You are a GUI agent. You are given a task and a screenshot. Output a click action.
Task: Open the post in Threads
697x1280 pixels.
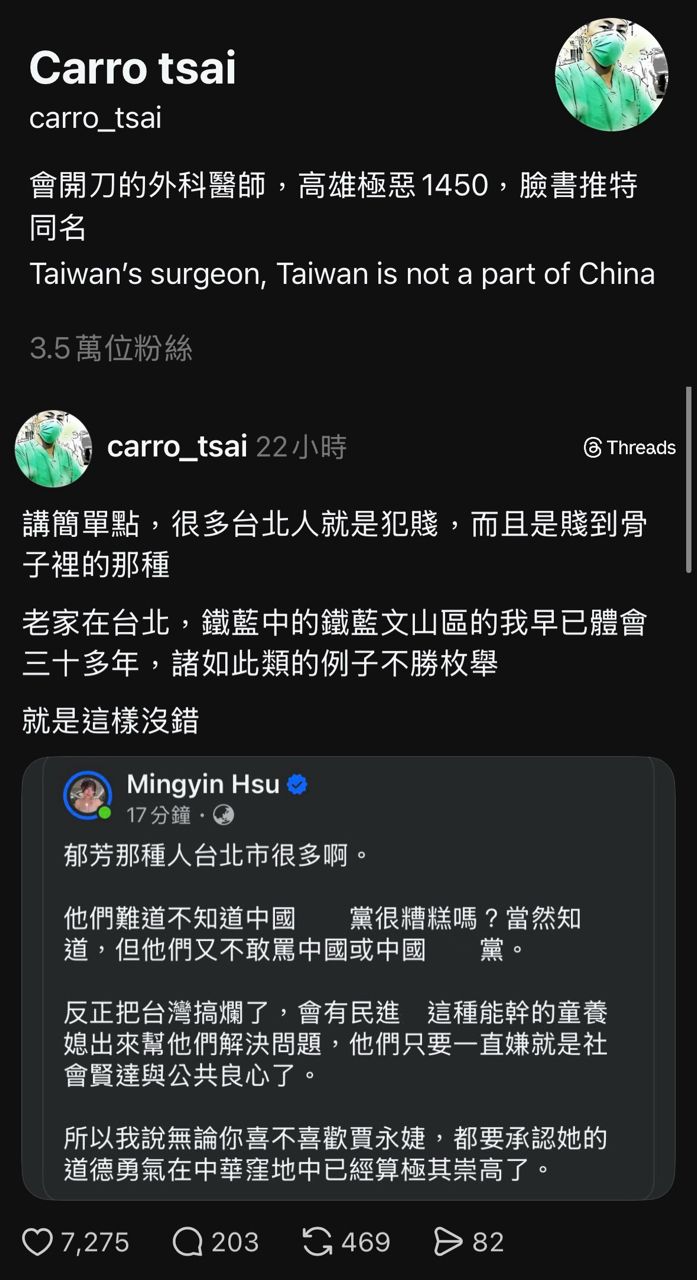pyautogui.click(x=629, y=448)
